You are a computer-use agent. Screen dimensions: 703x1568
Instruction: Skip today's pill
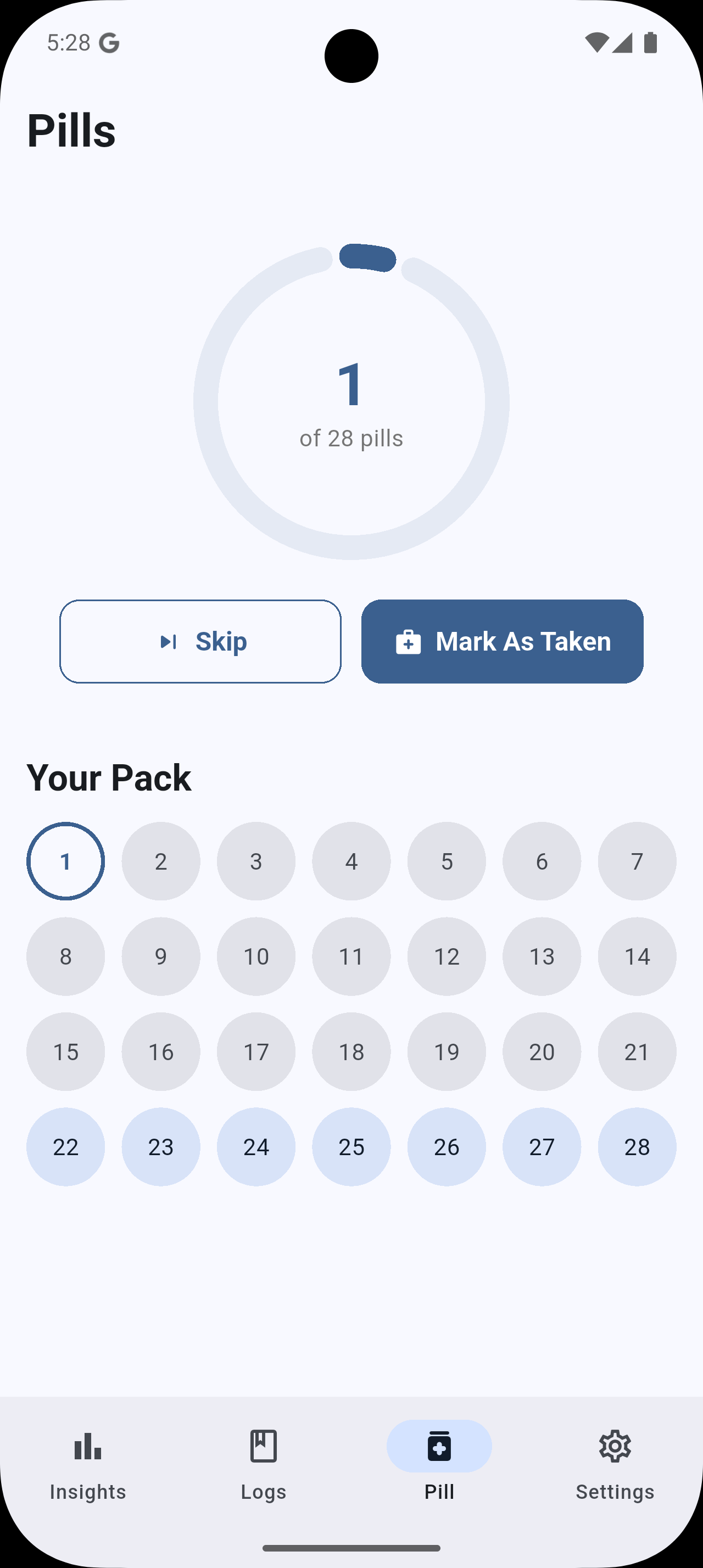point(200,642)
